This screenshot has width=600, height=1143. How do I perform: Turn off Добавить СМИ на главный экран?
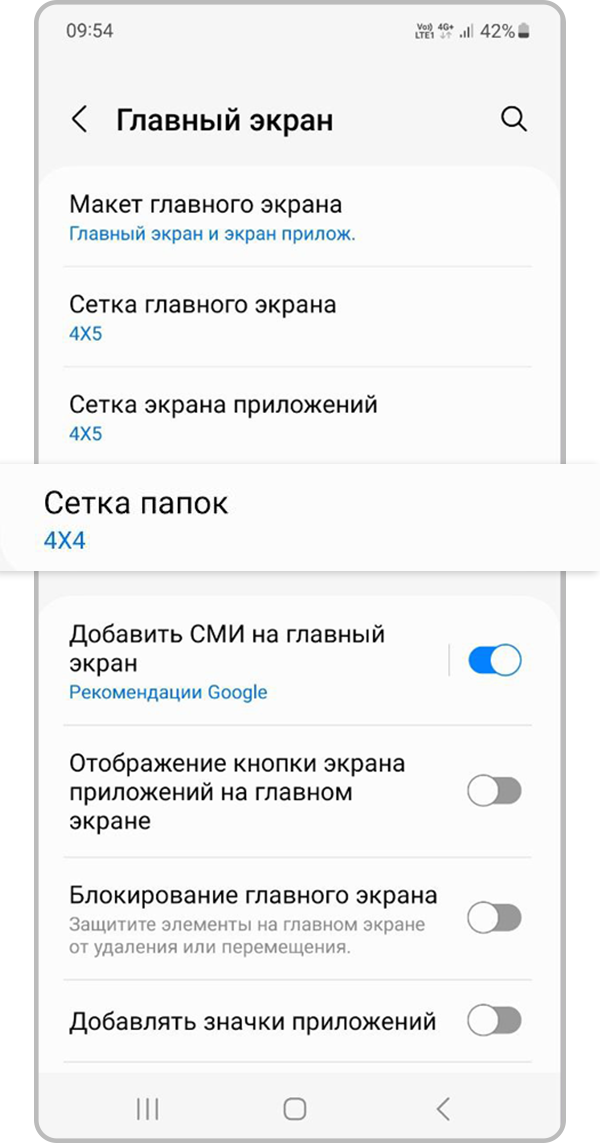(494, 660)
